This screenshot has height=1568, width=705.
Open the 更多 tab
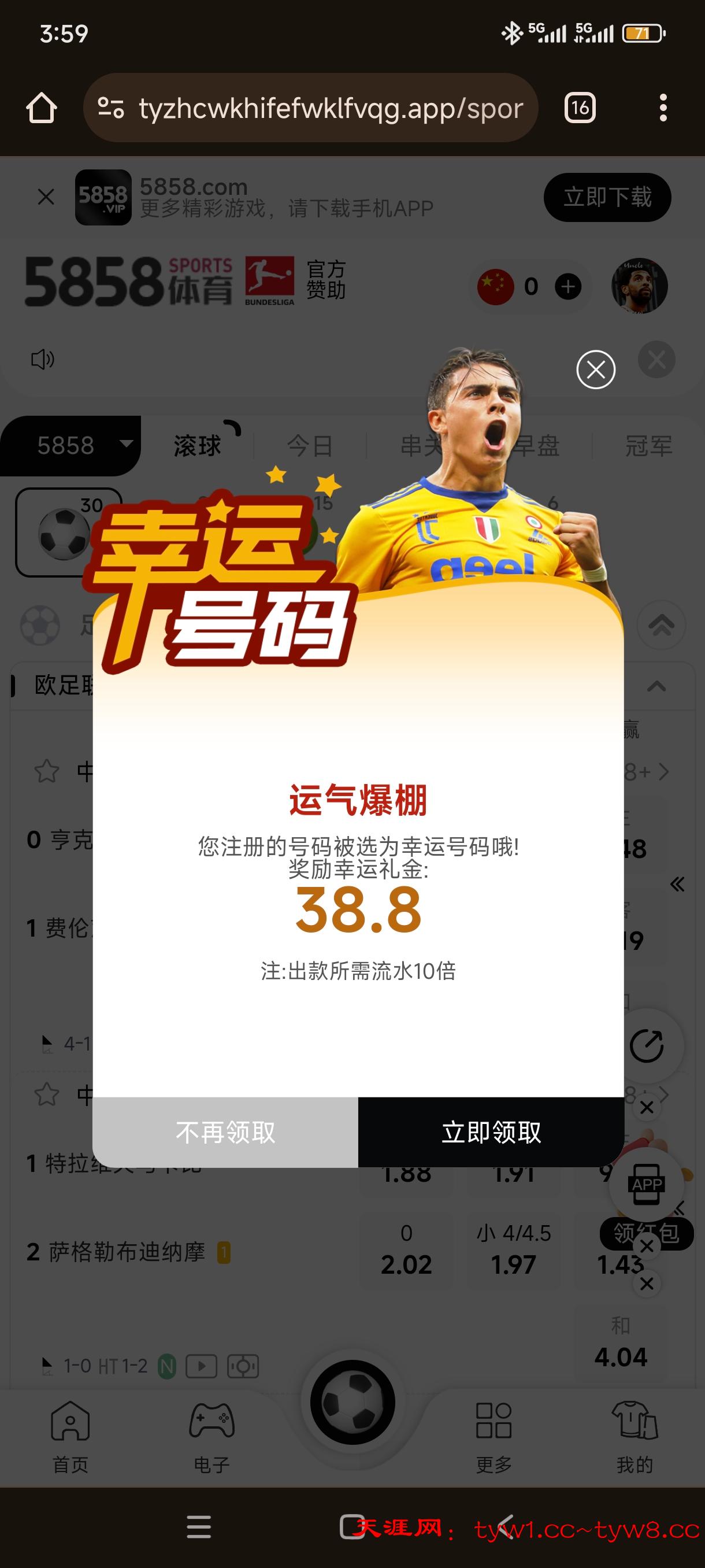[493, 1438]
